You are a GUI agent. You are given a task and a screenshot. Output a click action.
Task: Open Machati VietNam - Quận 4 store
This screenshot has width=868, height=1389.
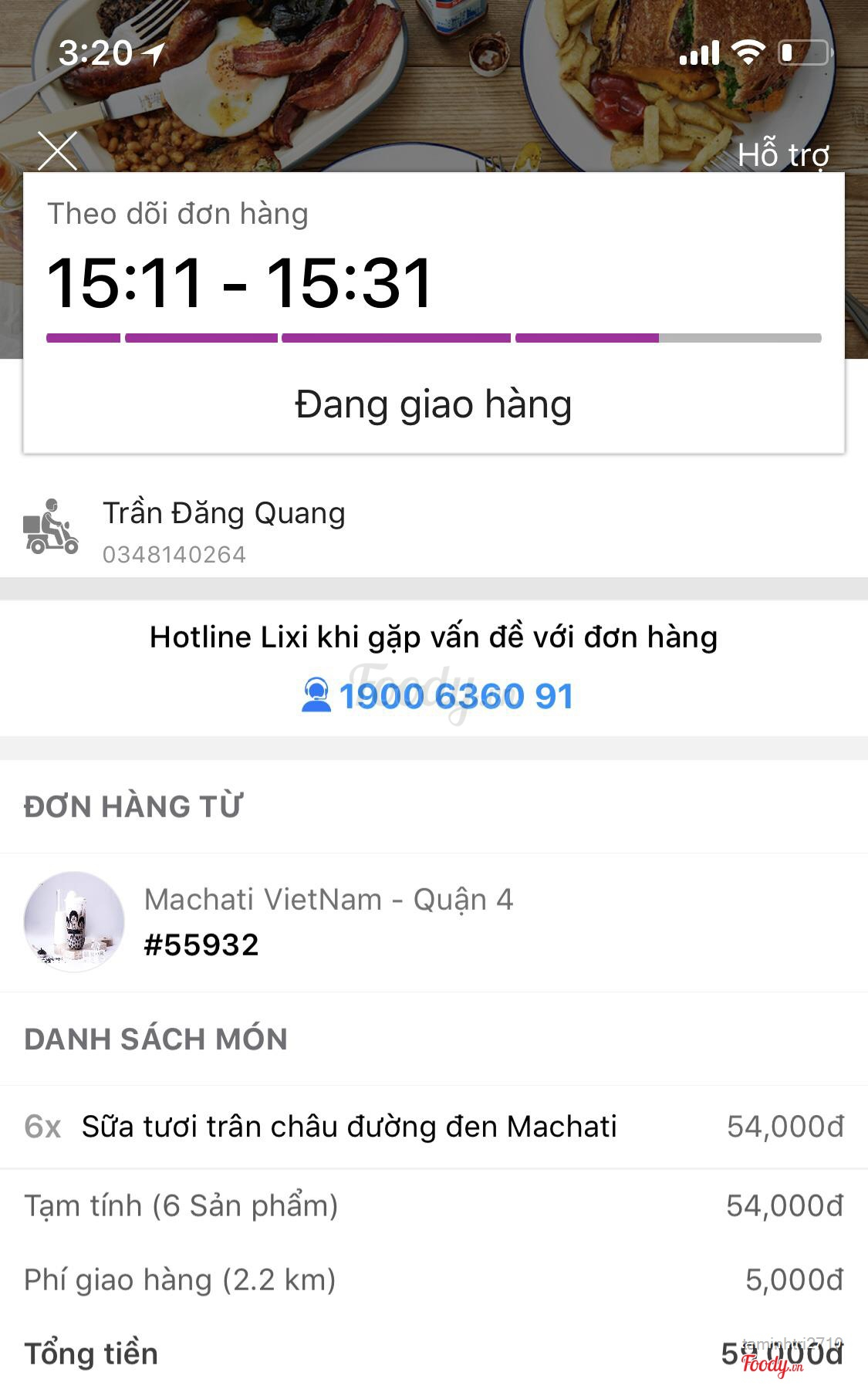328,900
